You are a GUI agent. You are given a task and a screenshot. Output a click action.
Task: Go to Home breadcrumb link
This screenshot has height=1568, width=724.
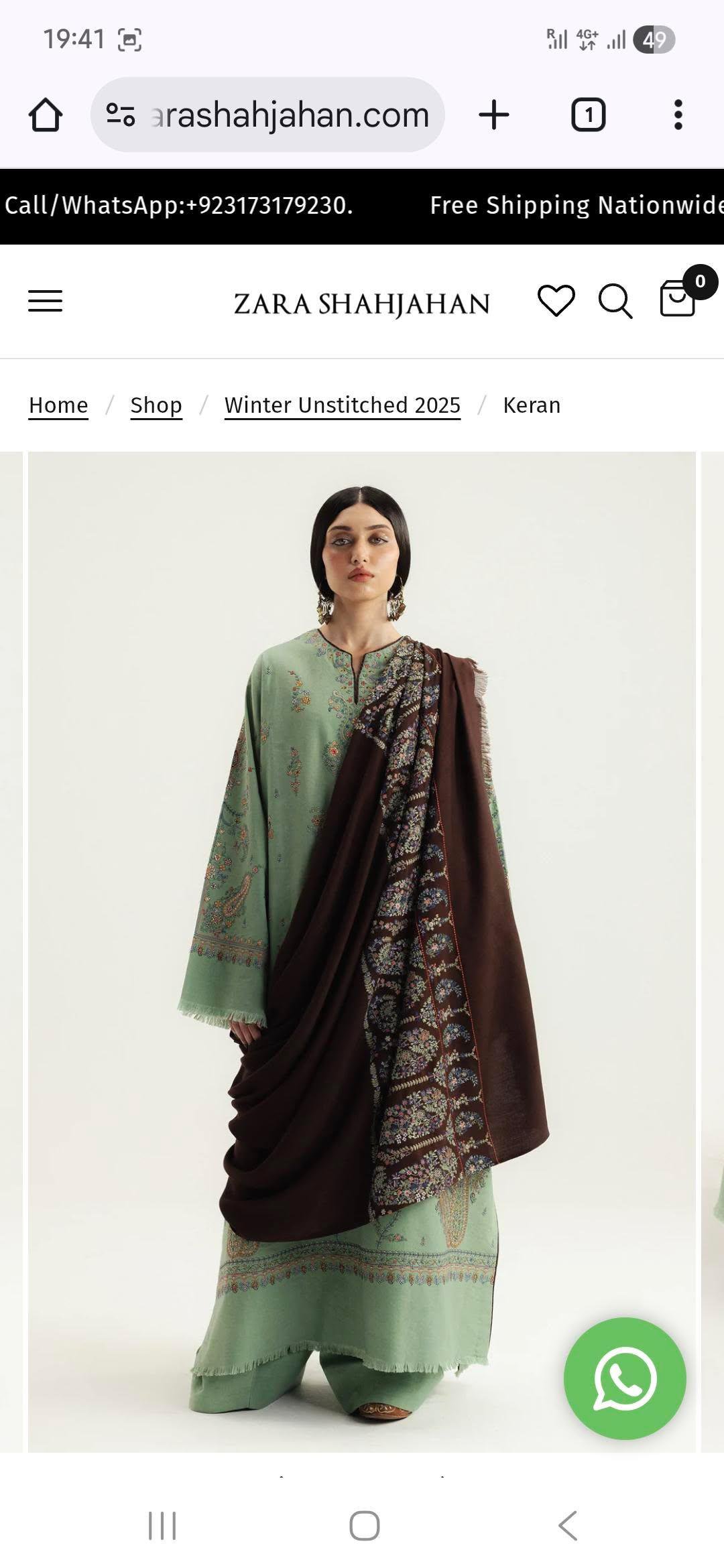pos(58,405)
